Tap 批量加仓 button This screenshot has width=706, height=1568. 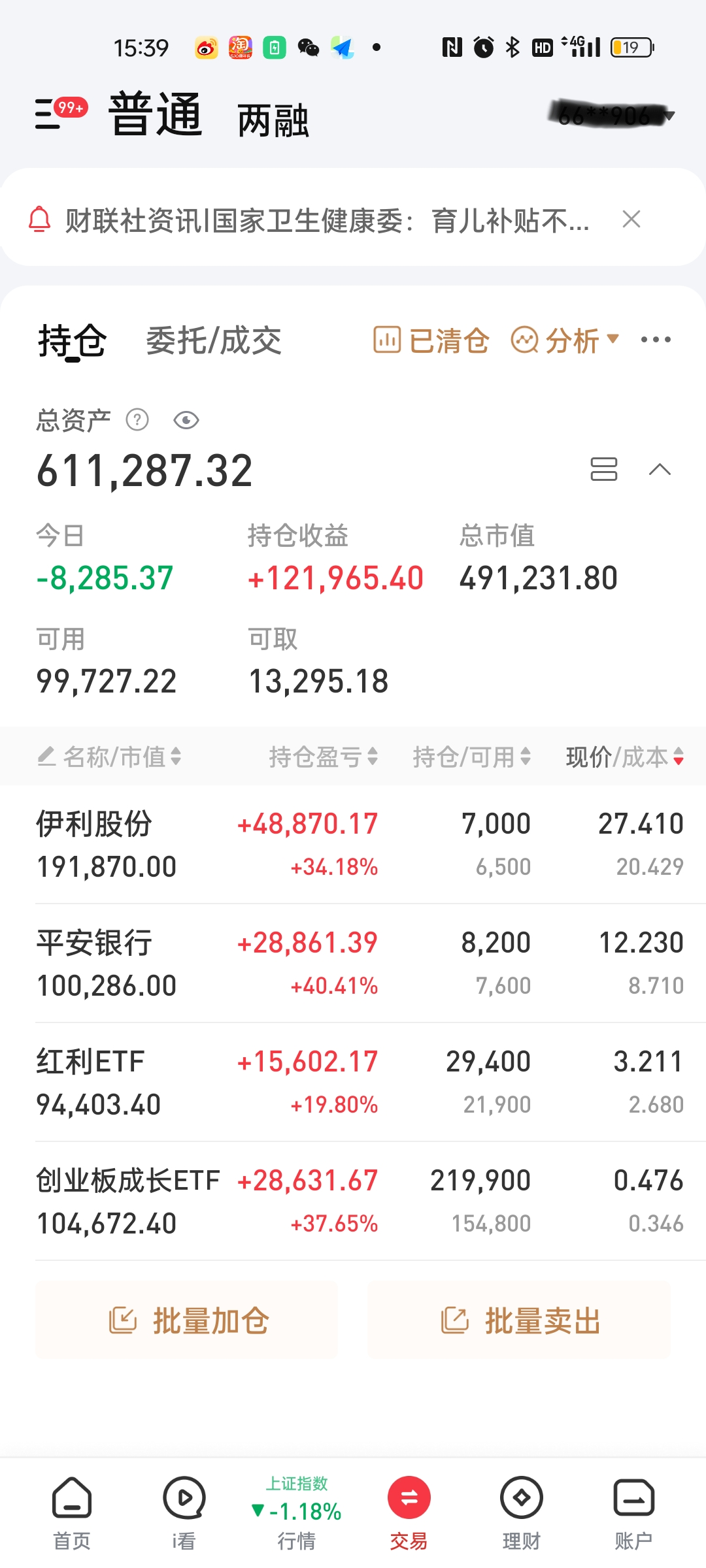click(188, 1320)
